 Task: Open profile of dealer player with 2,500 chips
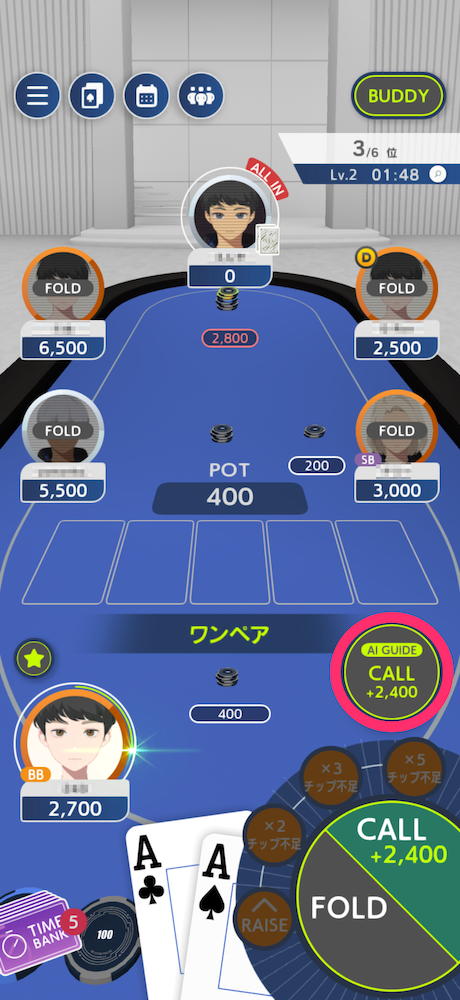click(x=397, y=288)
